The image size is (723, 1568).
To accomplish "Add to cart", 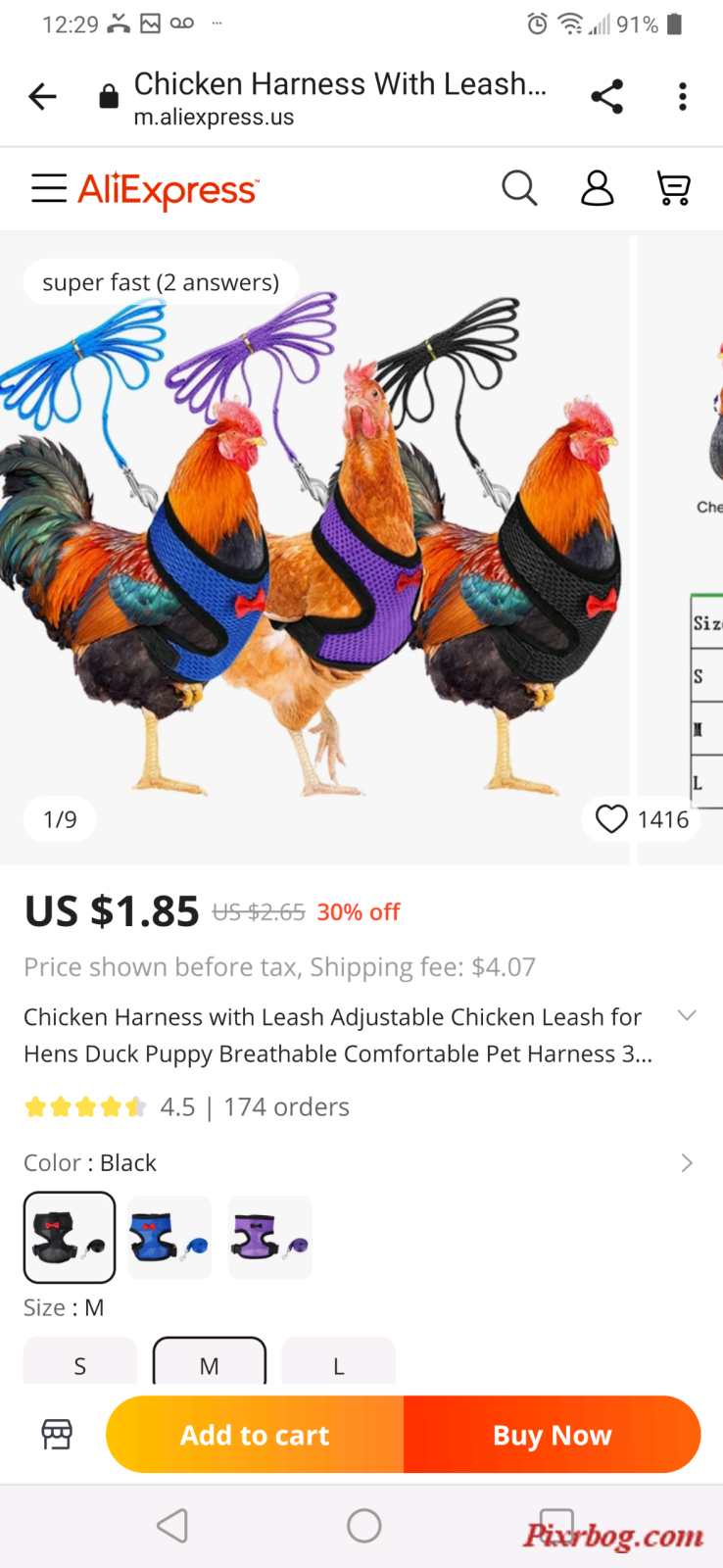I will (x=255, y=1435).
